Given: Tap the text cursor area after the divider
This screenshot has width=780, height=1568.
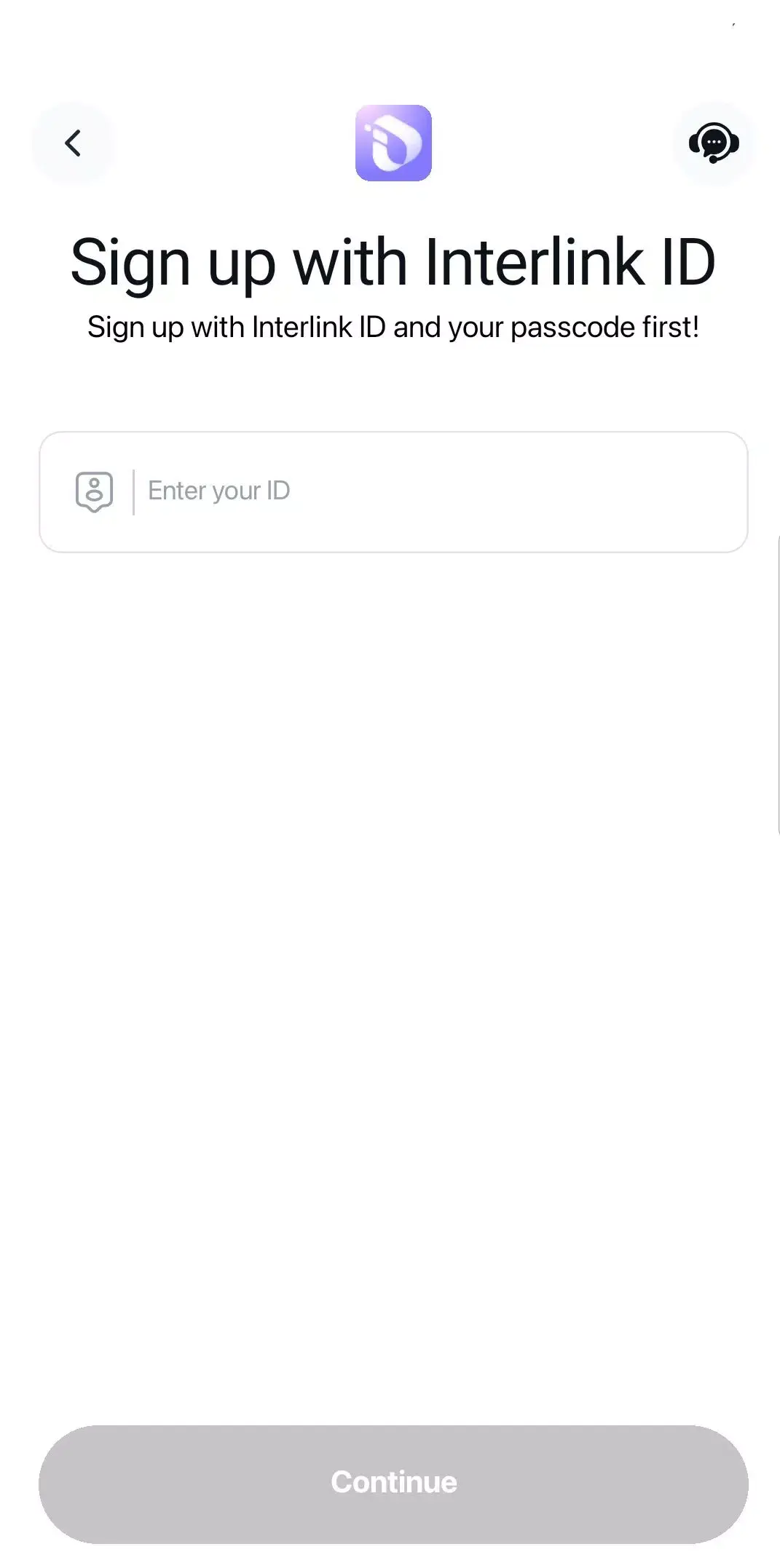Looking at the screenshot, I should [218, 491].
